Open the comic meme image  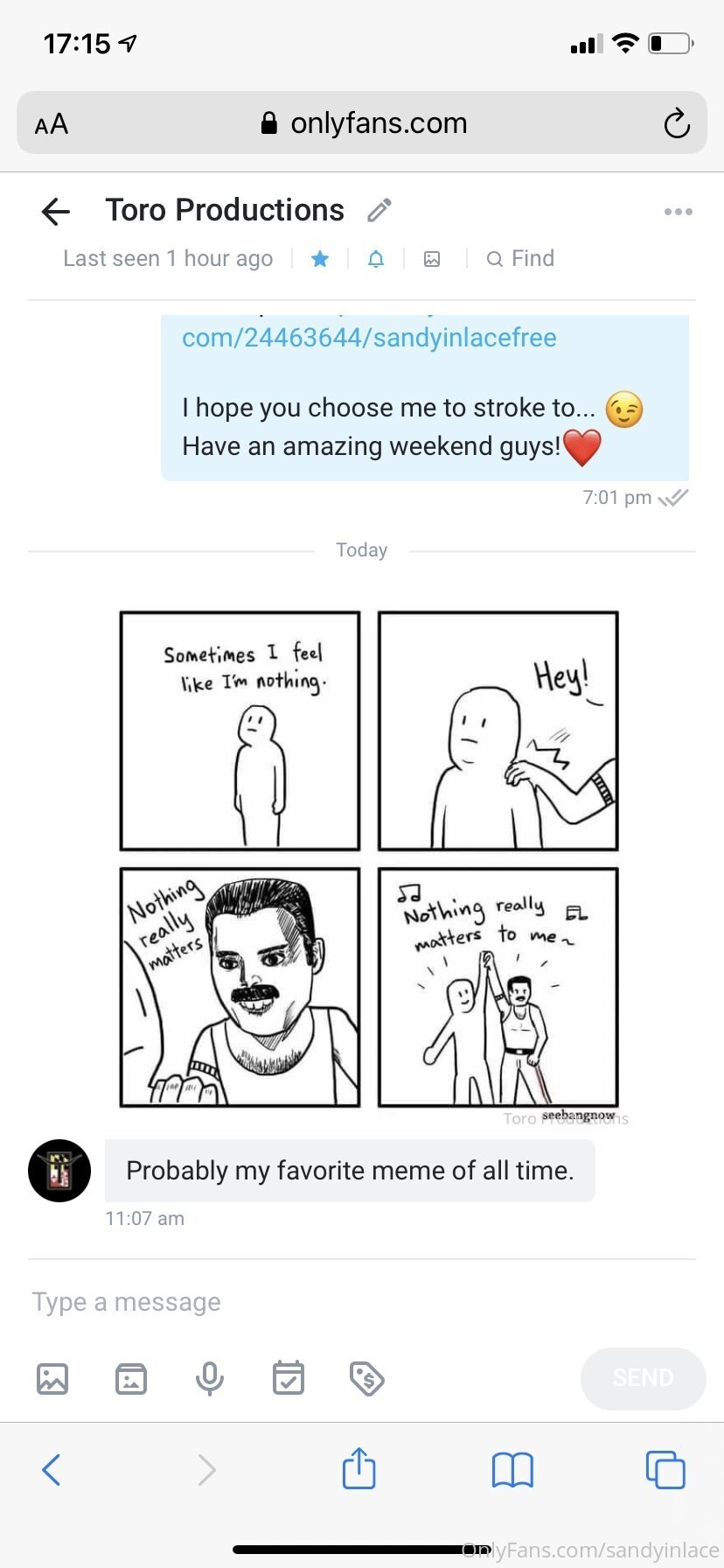(x=369, y=859)
